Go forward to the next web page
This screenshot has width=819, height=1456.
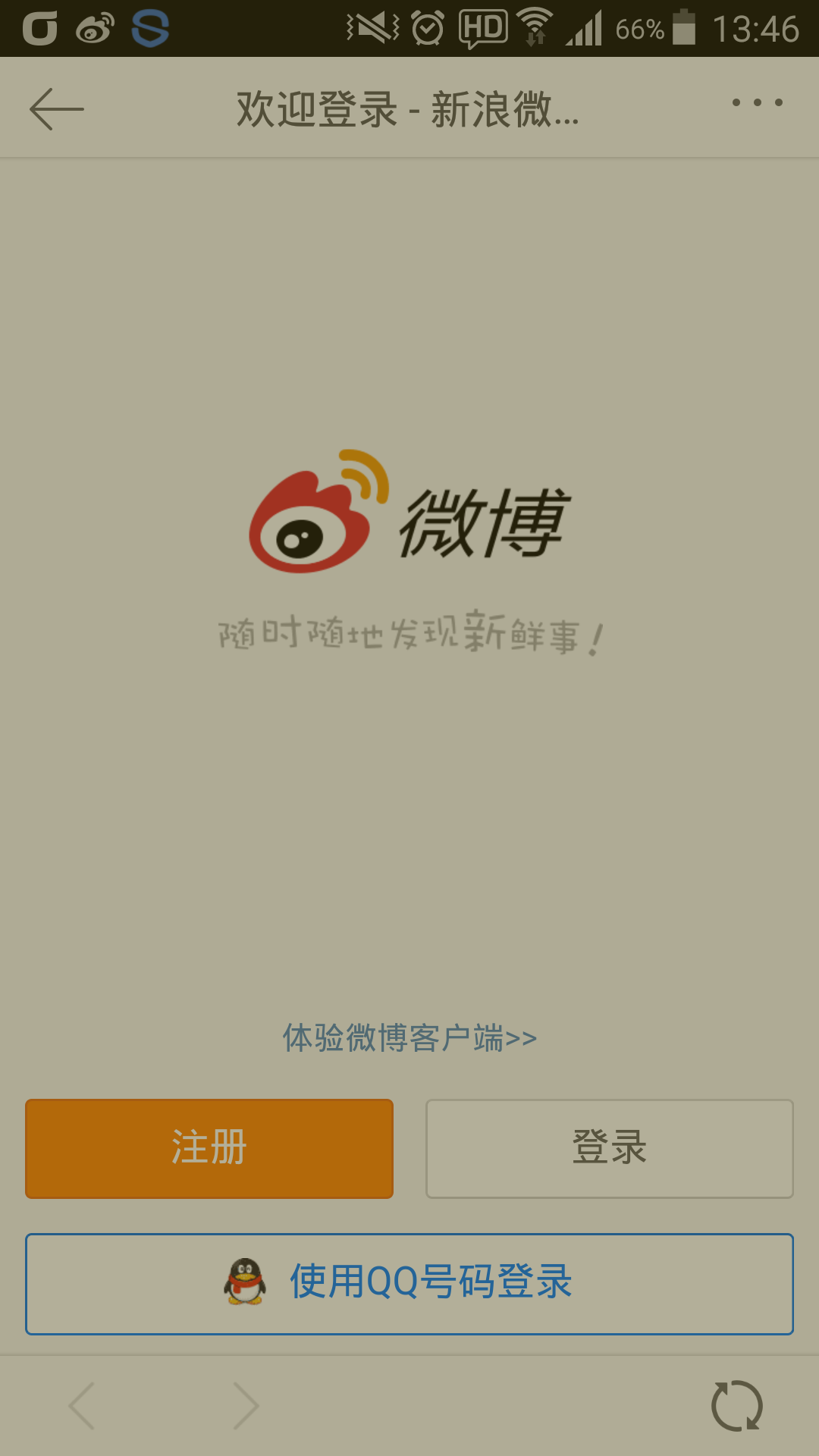pos(246,1405)
